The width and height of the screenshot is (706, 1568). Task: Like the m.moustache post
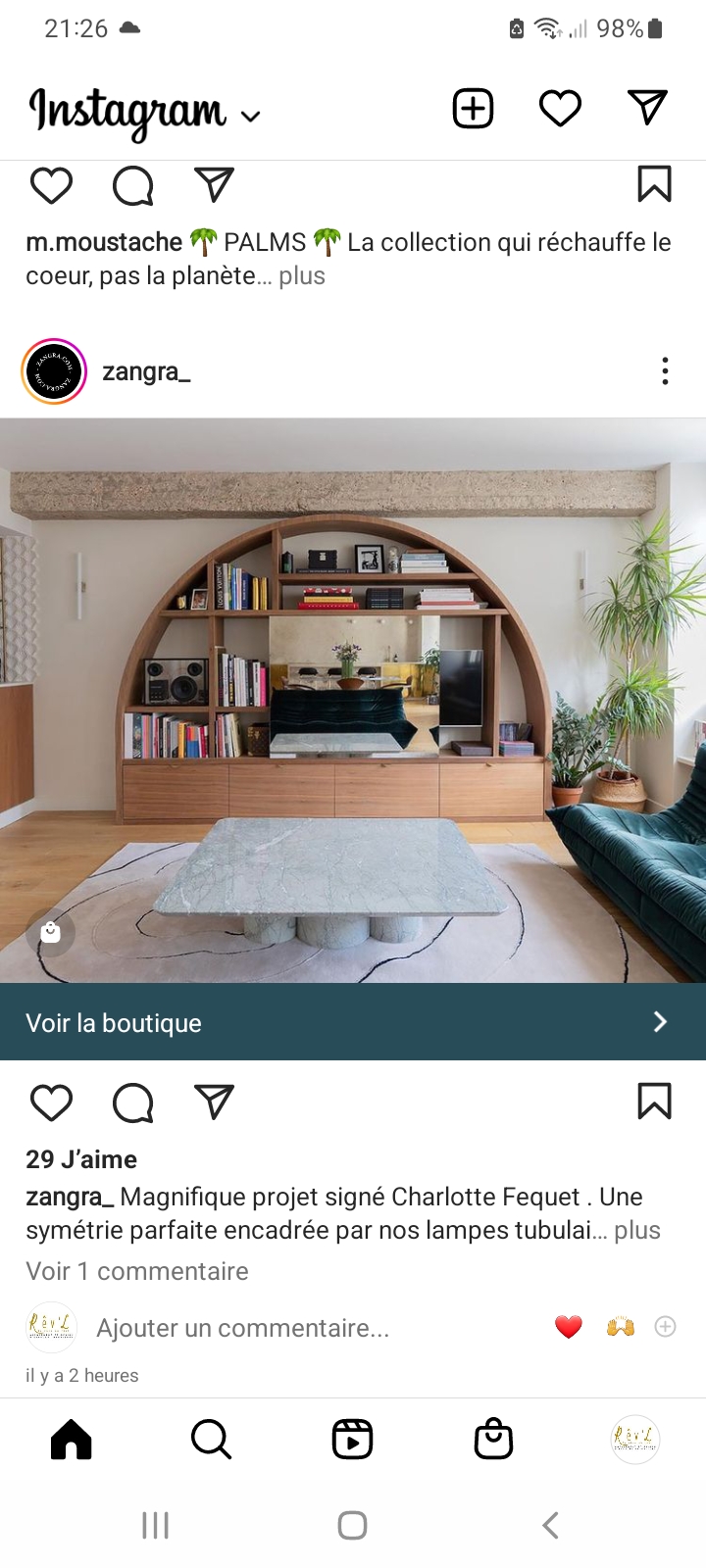(51, 185)
